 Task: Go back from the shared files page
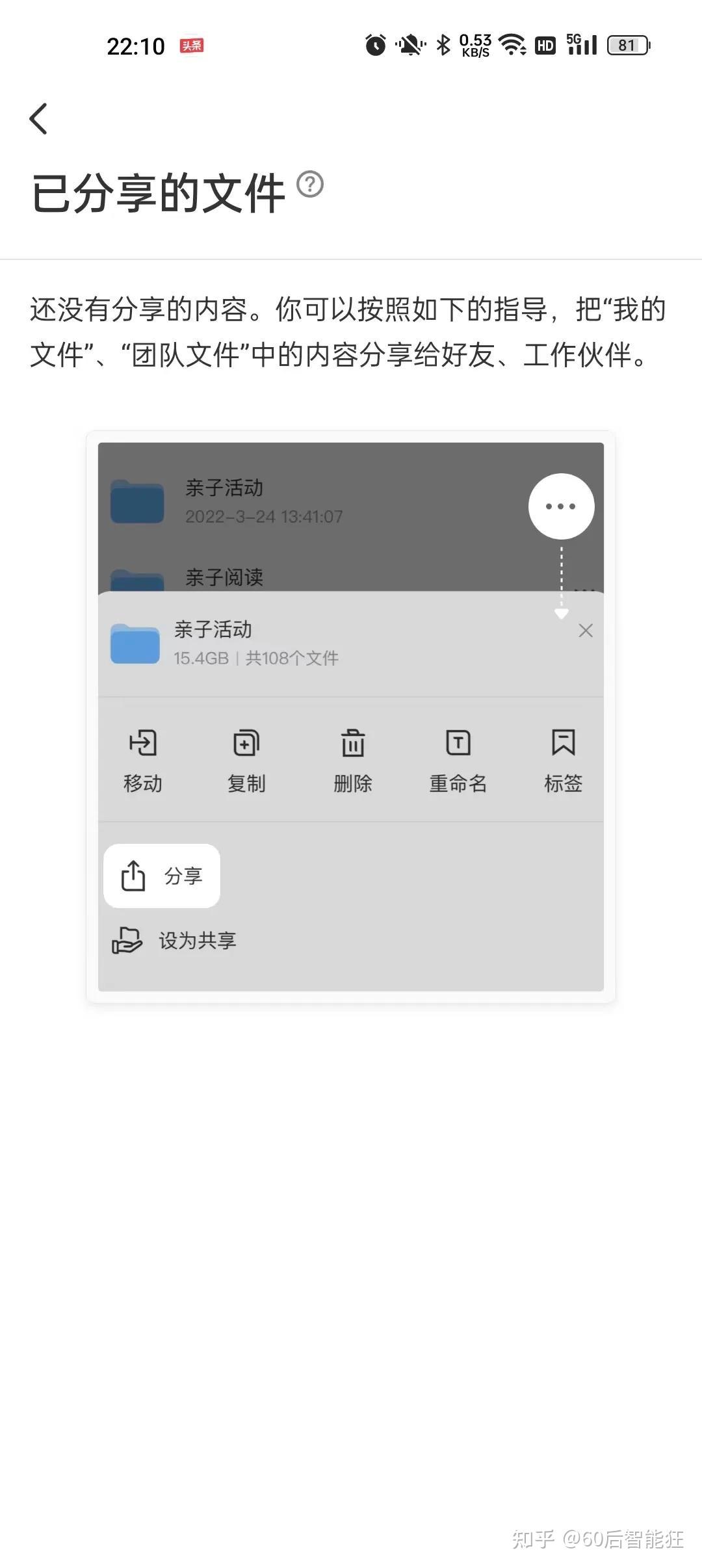39,119
